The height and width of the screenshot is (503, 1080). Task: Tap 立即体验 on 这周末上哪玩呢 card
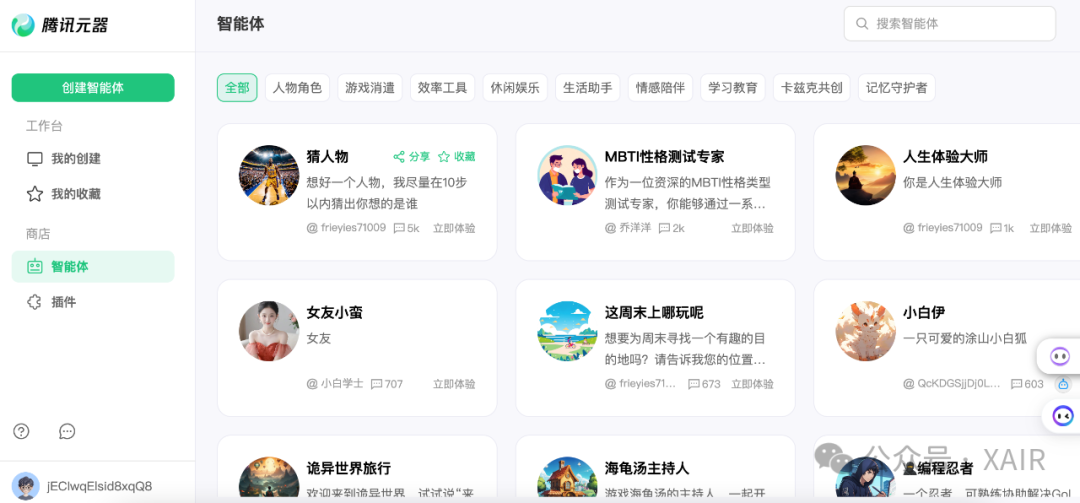coord(752,384)
